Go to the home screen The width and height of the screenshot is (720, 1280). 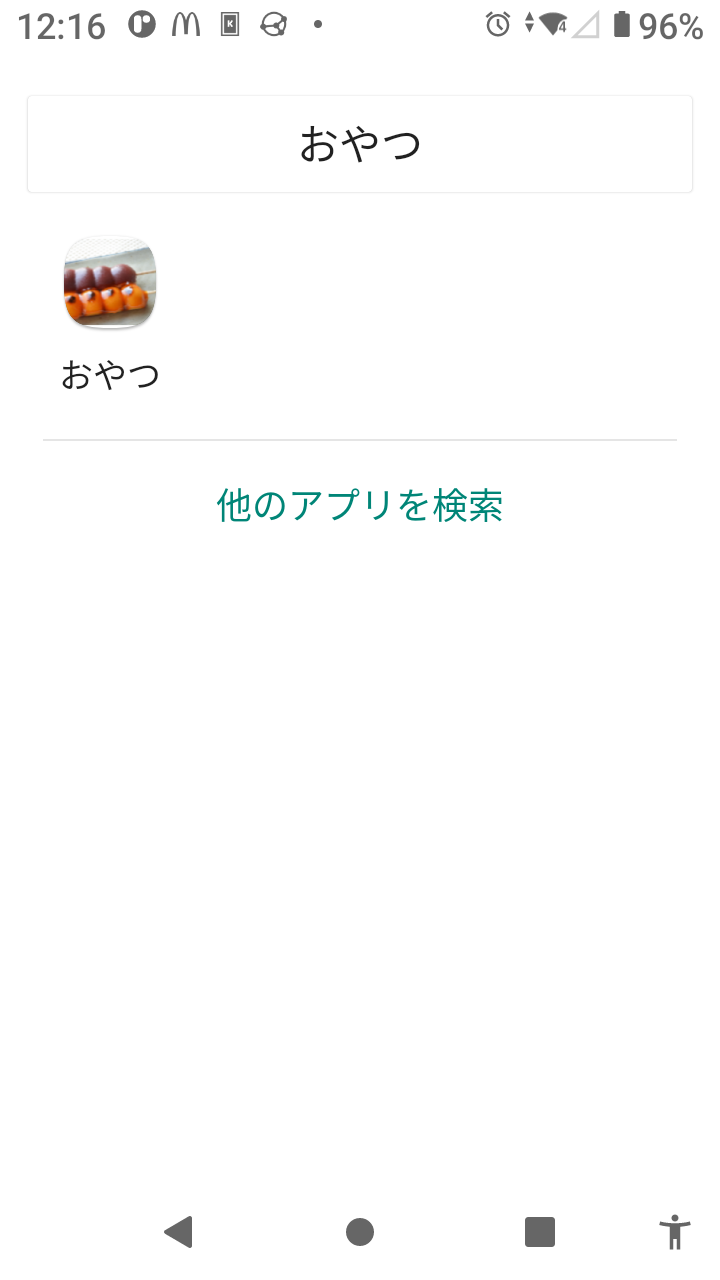[360, 1232]
